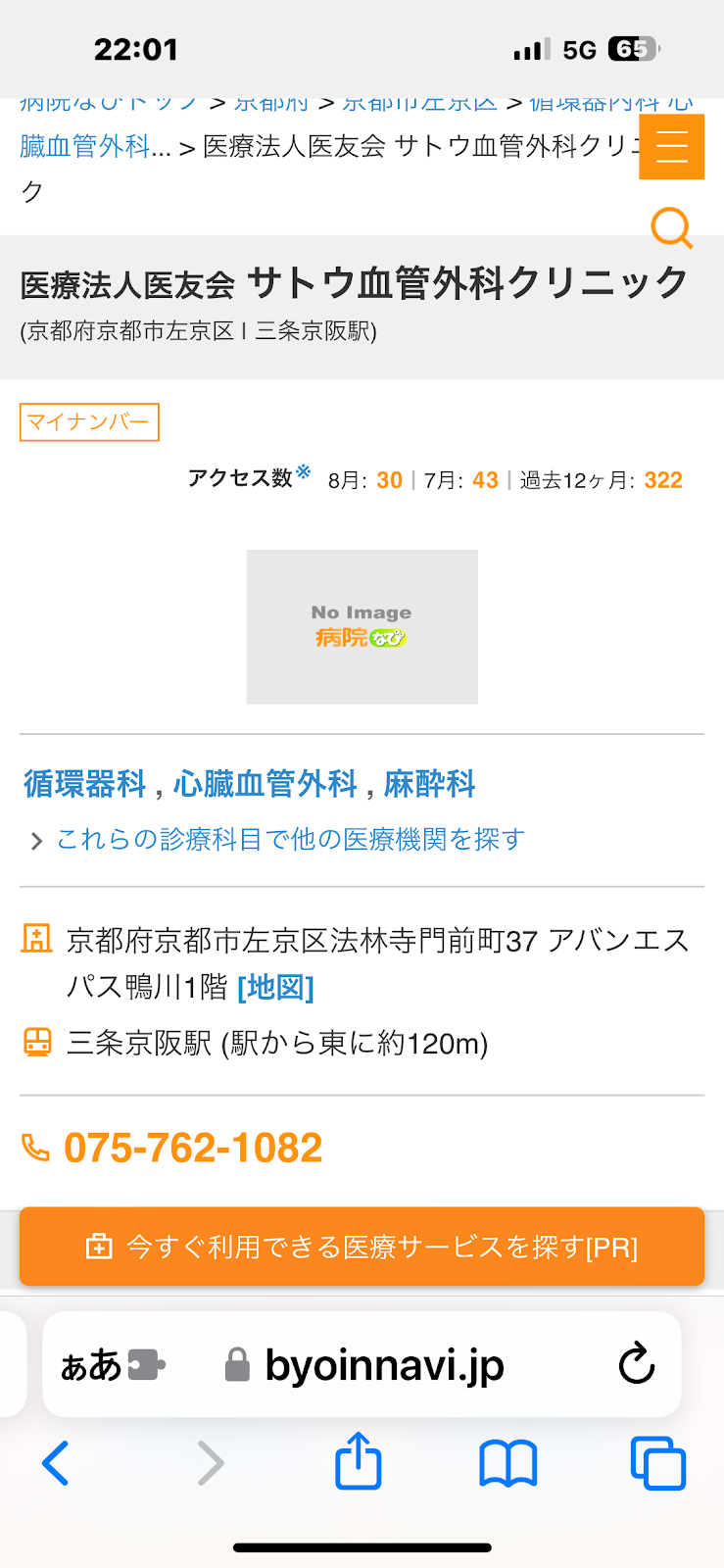Screen dimensions: 724x1568
Task: Open the ぁあ page settings menu
Action: (111, 1365)
